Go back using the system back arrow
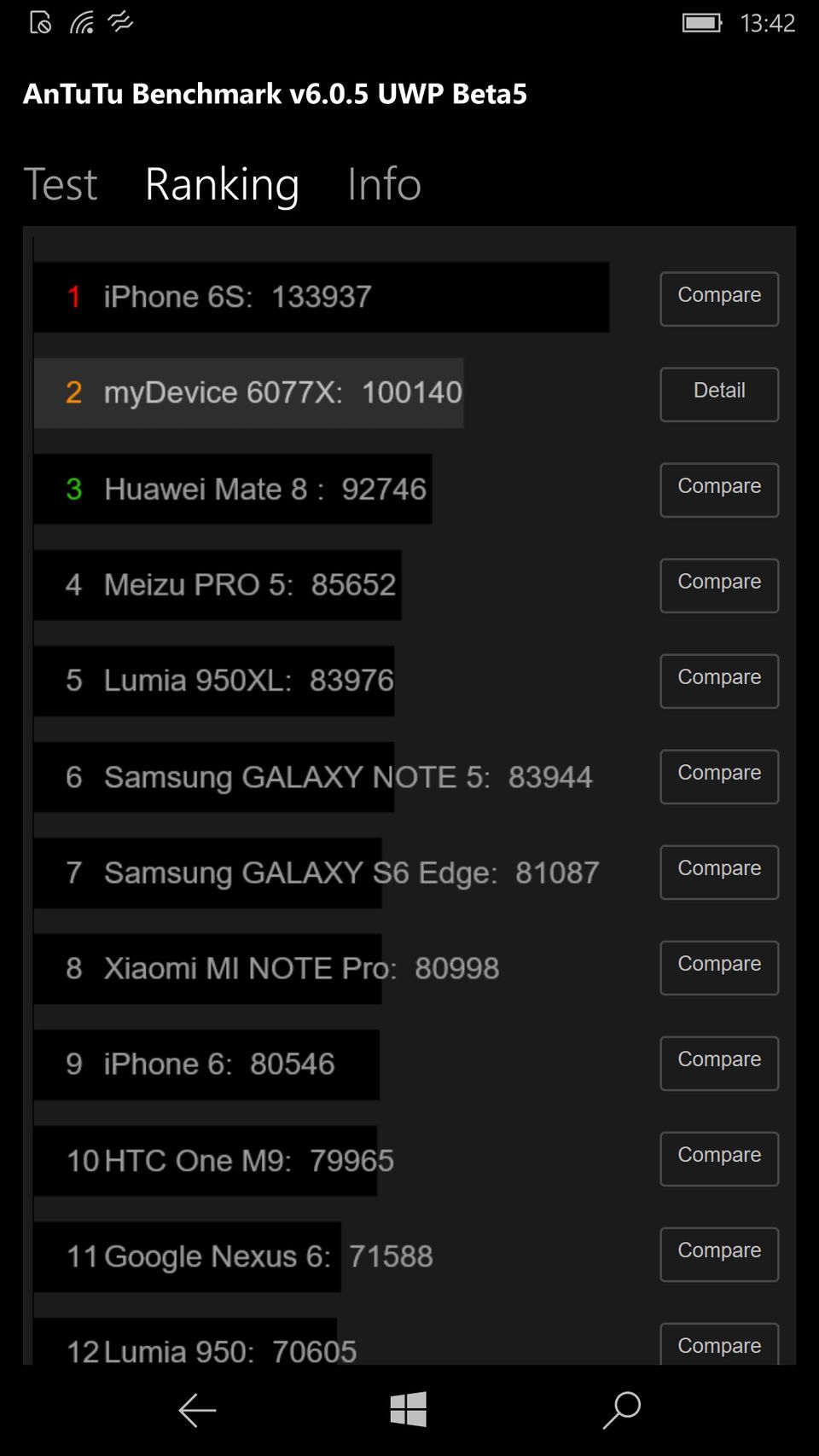Image resolution: width=819 pixels, height=1456 pixels. pos(197,1411)
